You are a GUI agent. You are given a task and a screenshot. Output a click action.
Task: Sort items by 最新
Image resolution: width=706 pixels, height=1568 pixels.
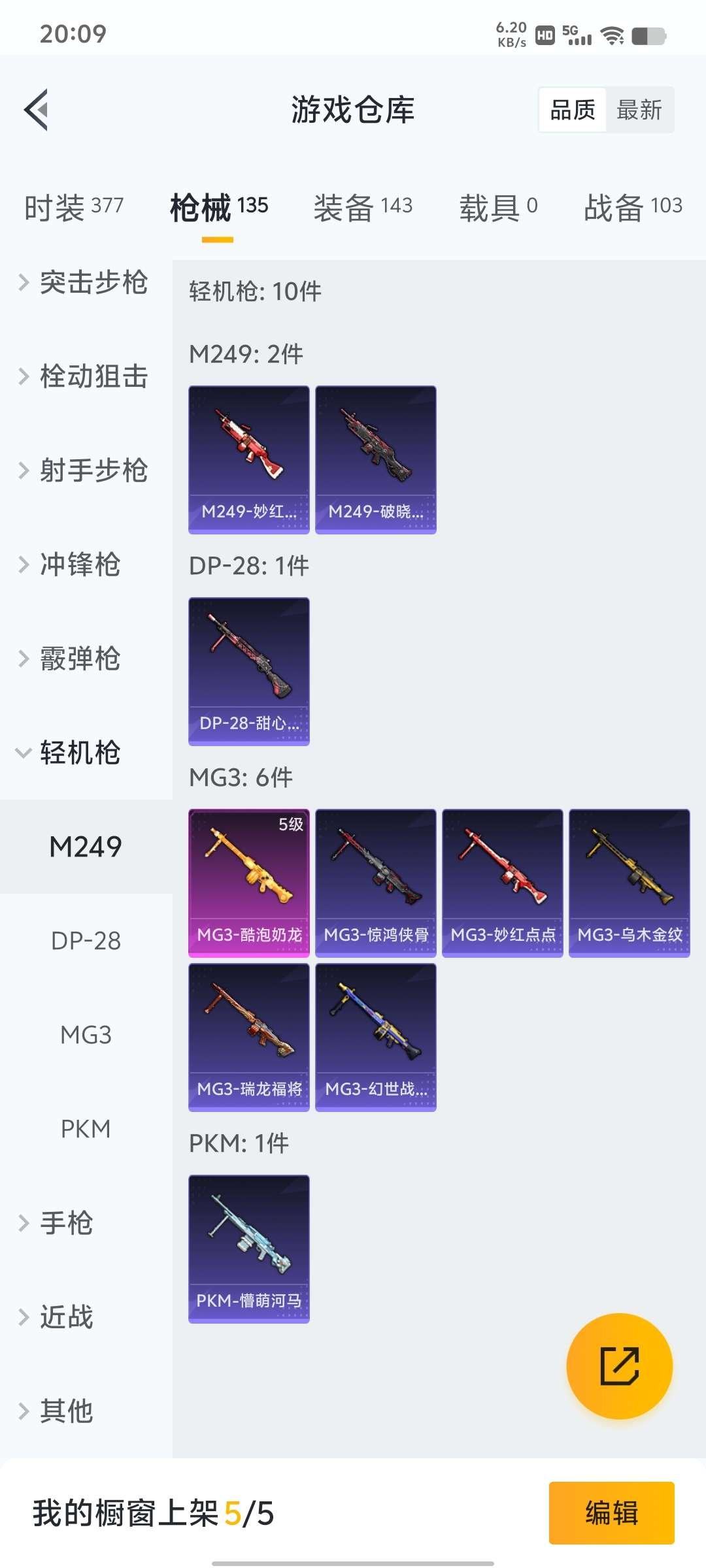coord(639,110)
